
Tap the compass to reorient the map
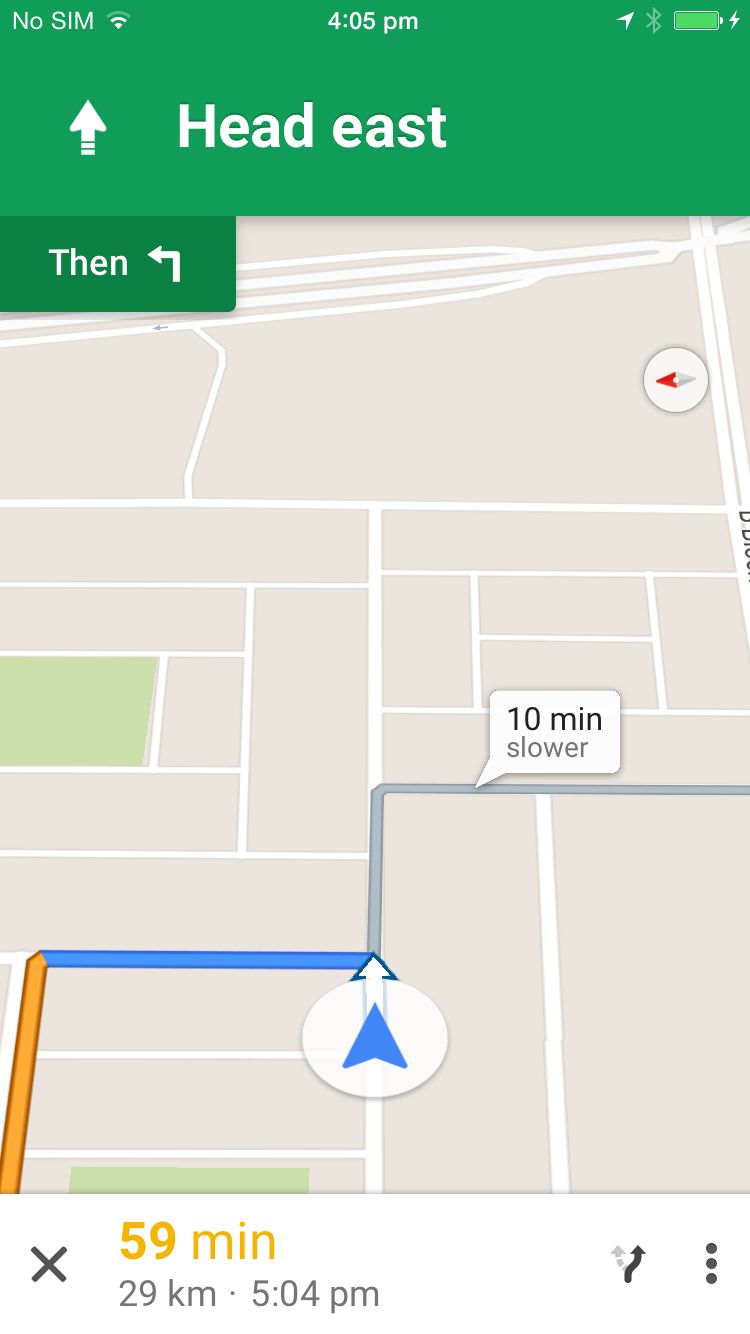[675, 380]
